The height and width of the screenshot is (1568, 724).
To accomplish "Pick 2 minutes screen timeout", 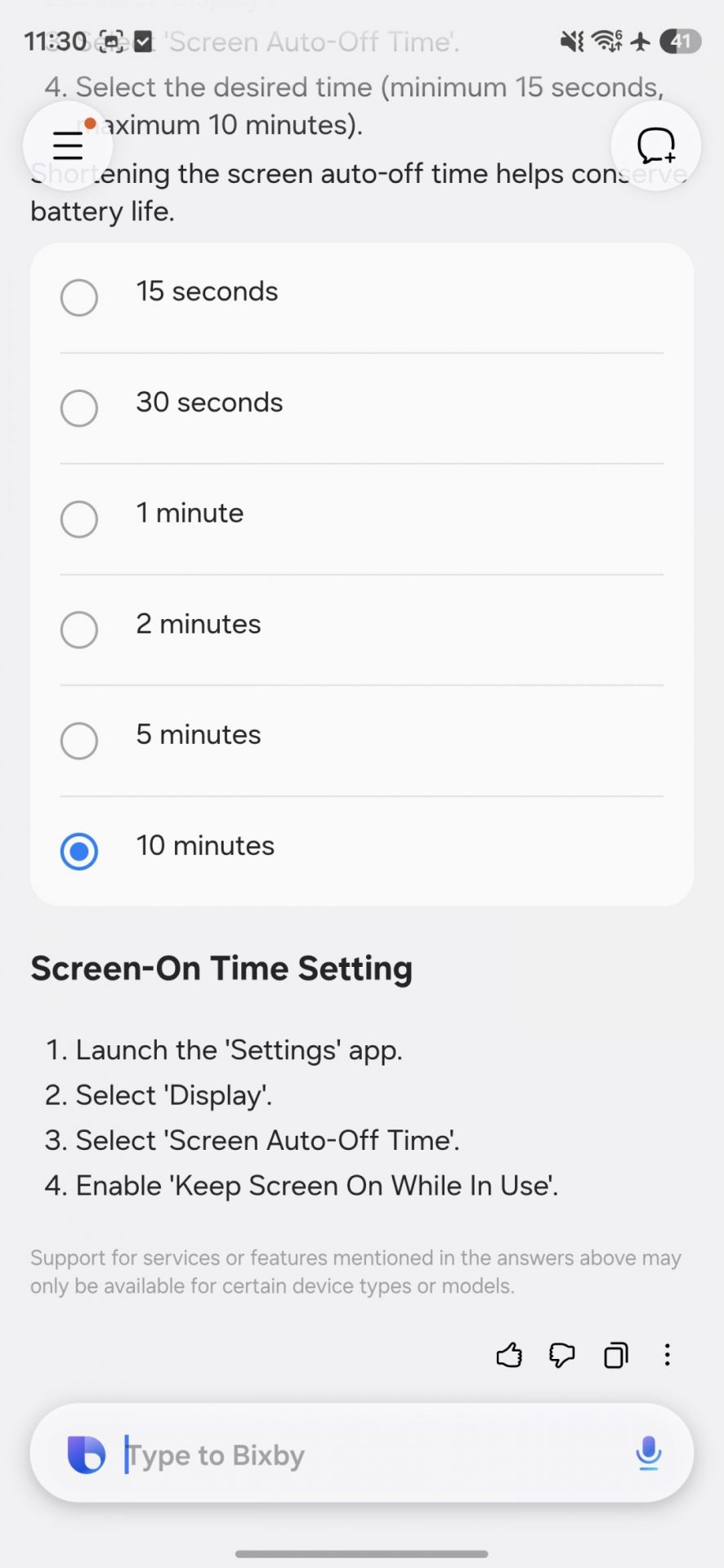I will tap(79, 630).
